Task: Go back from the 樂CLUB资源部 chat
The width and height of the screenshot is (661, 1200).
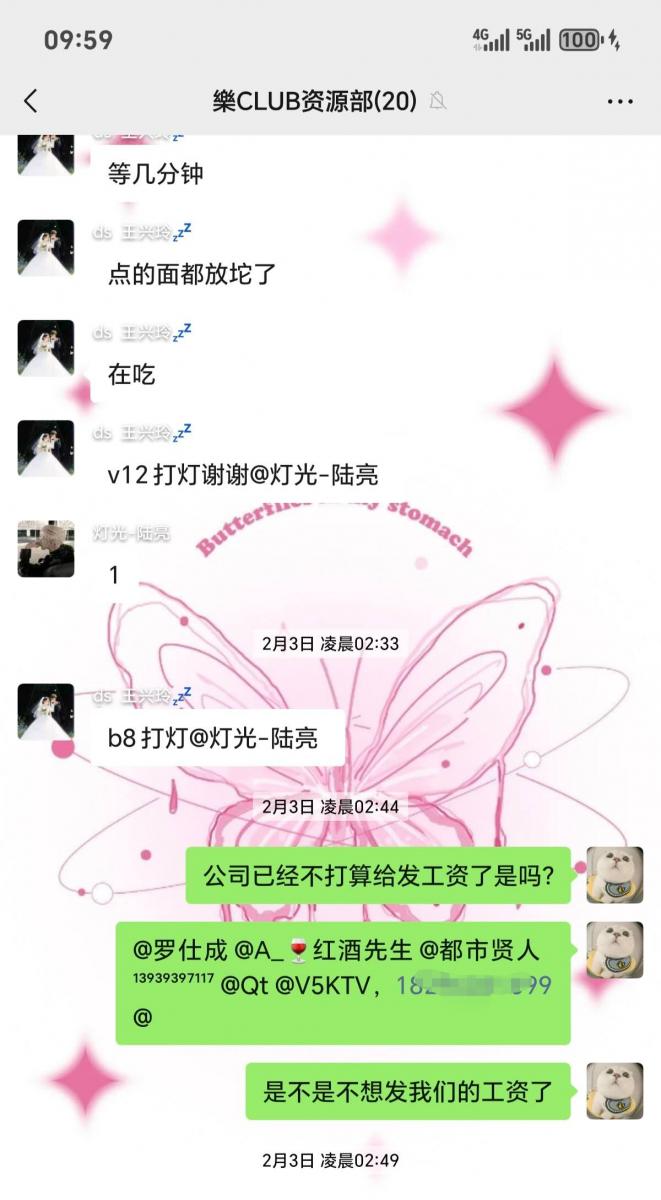Action: pos(31,100)
